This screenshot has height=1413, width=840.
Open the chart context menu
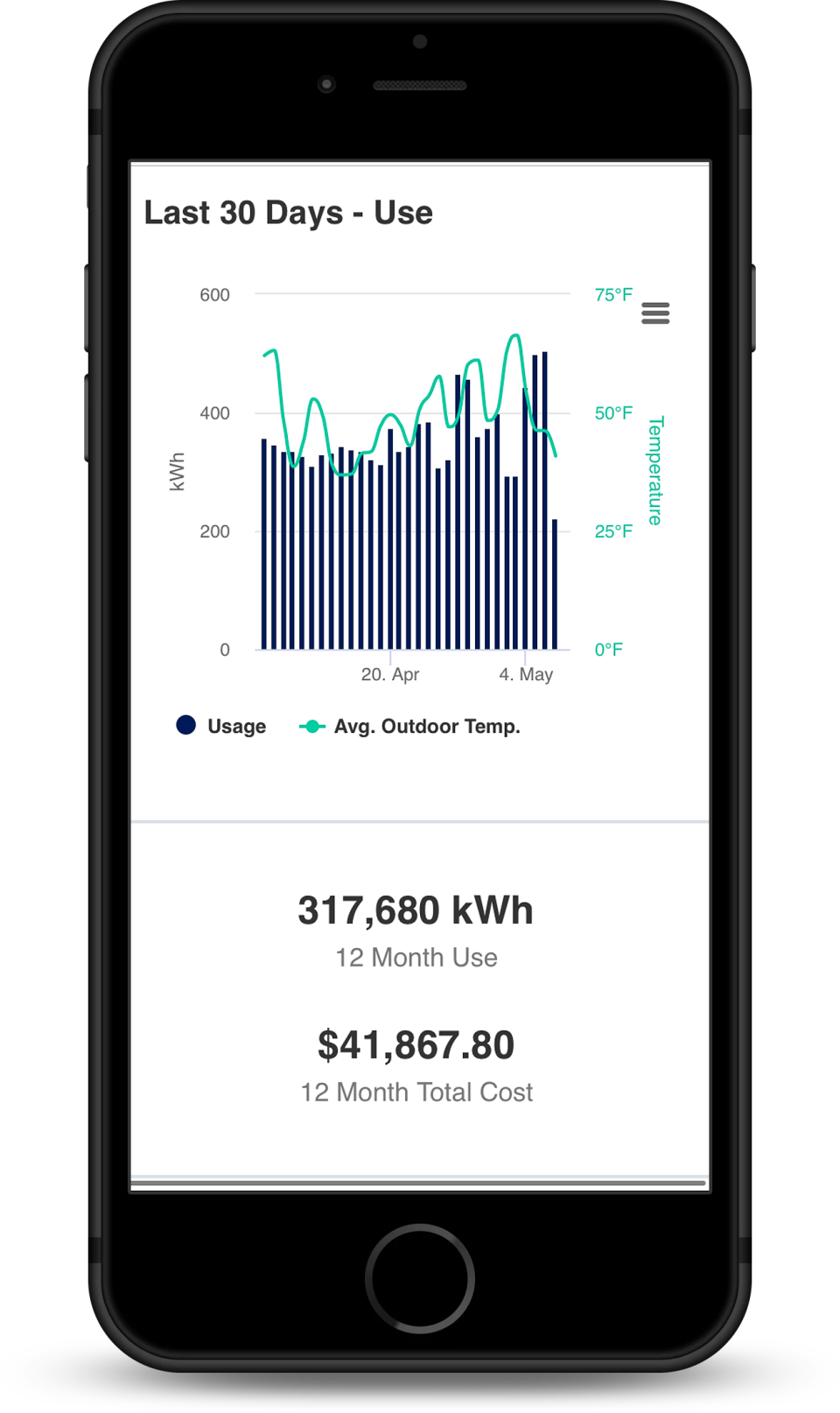click(x=655, y=313)
